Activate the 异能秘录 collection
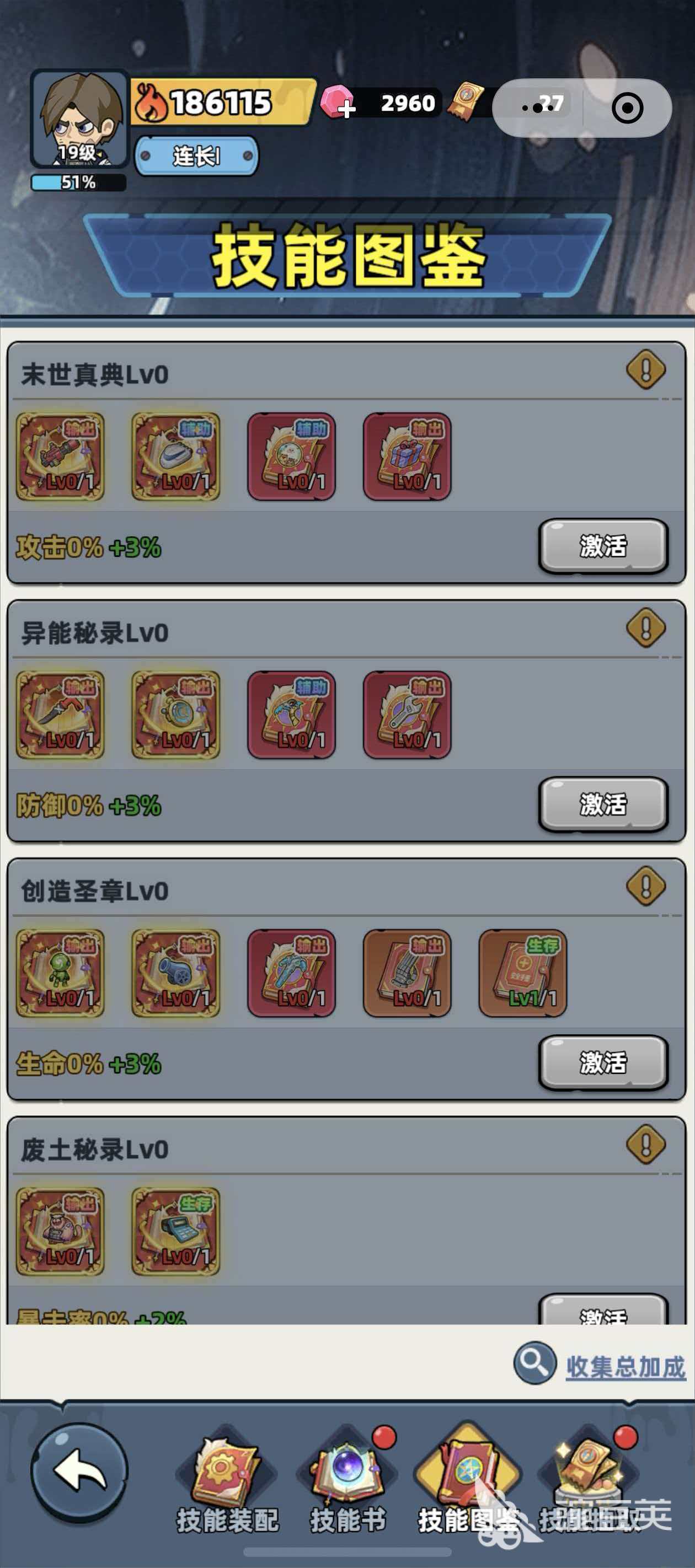The height and width of the screenshot is (1568, 695). pos(603,804)
